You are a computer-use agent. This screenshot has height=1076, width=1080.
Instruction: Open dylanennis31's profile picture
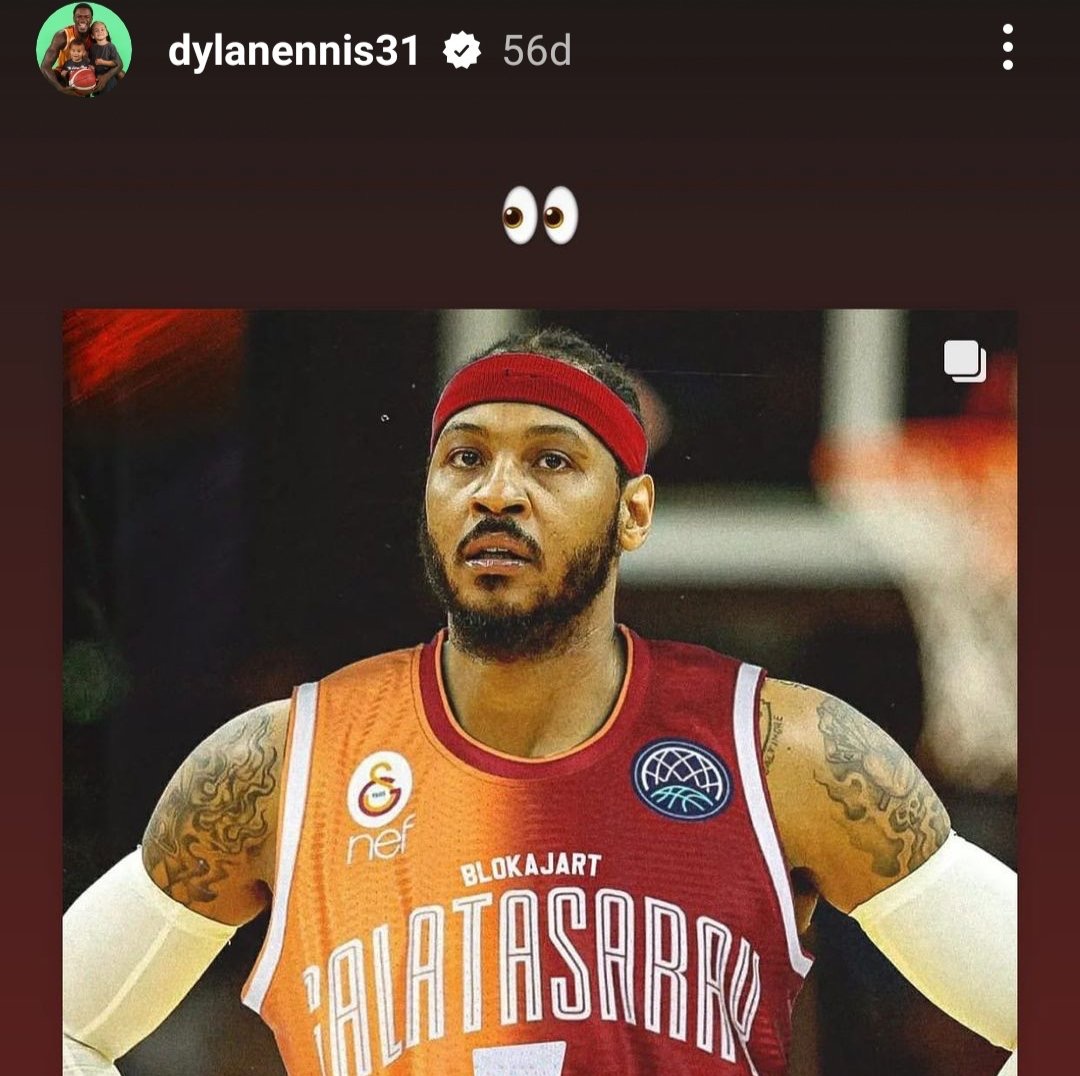click(x=83, y=49)
